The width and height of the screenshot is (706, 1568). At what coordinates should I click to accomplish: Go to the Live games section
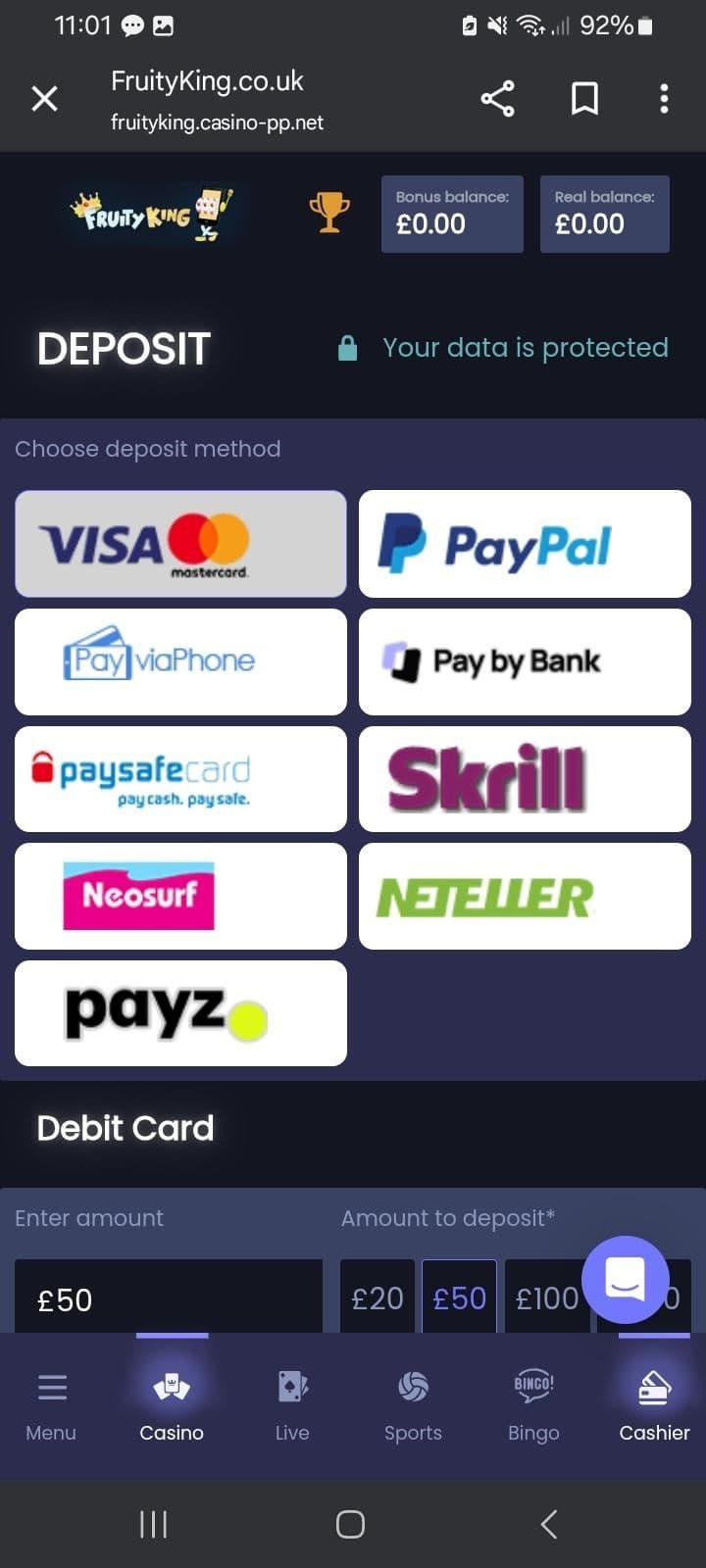(x=292, y=1401)
